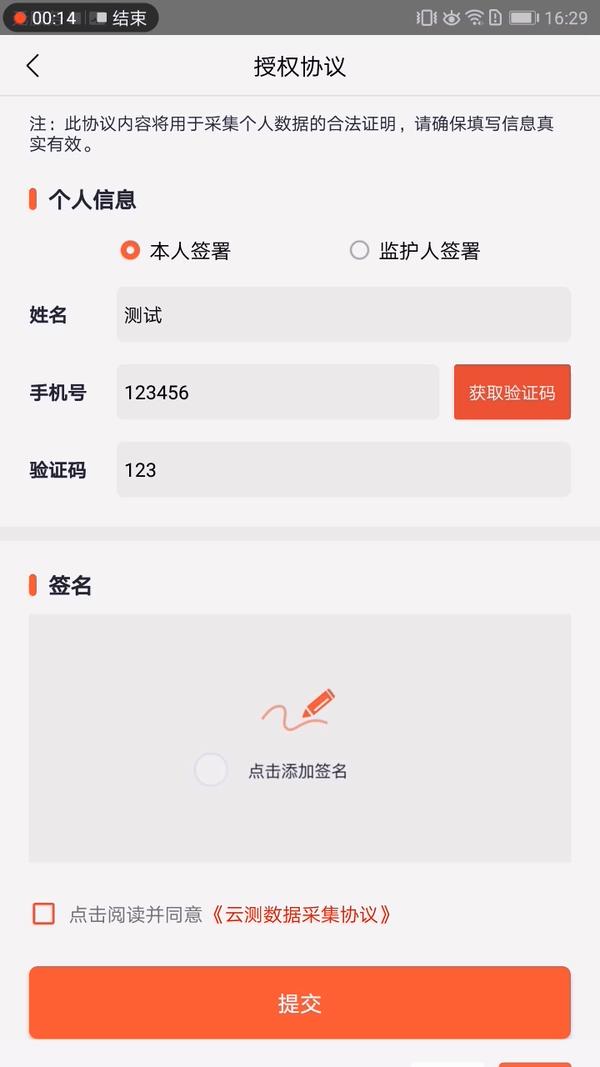
Task: Go back from 授权协议 page
Action: click(x=33, y=66)
